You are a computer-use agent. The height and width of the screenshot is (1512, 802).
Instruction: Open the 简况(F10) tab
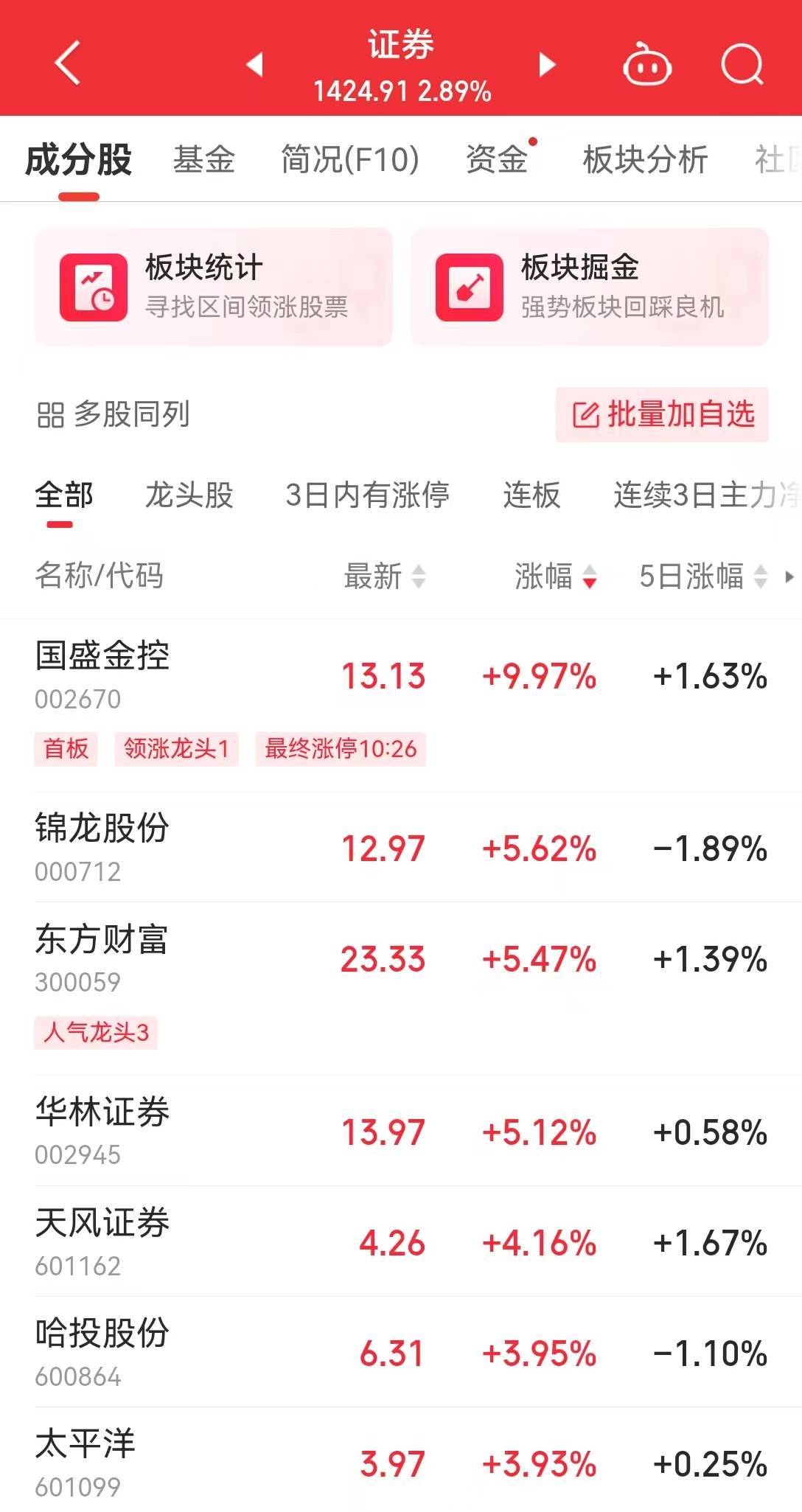(350, 159)
